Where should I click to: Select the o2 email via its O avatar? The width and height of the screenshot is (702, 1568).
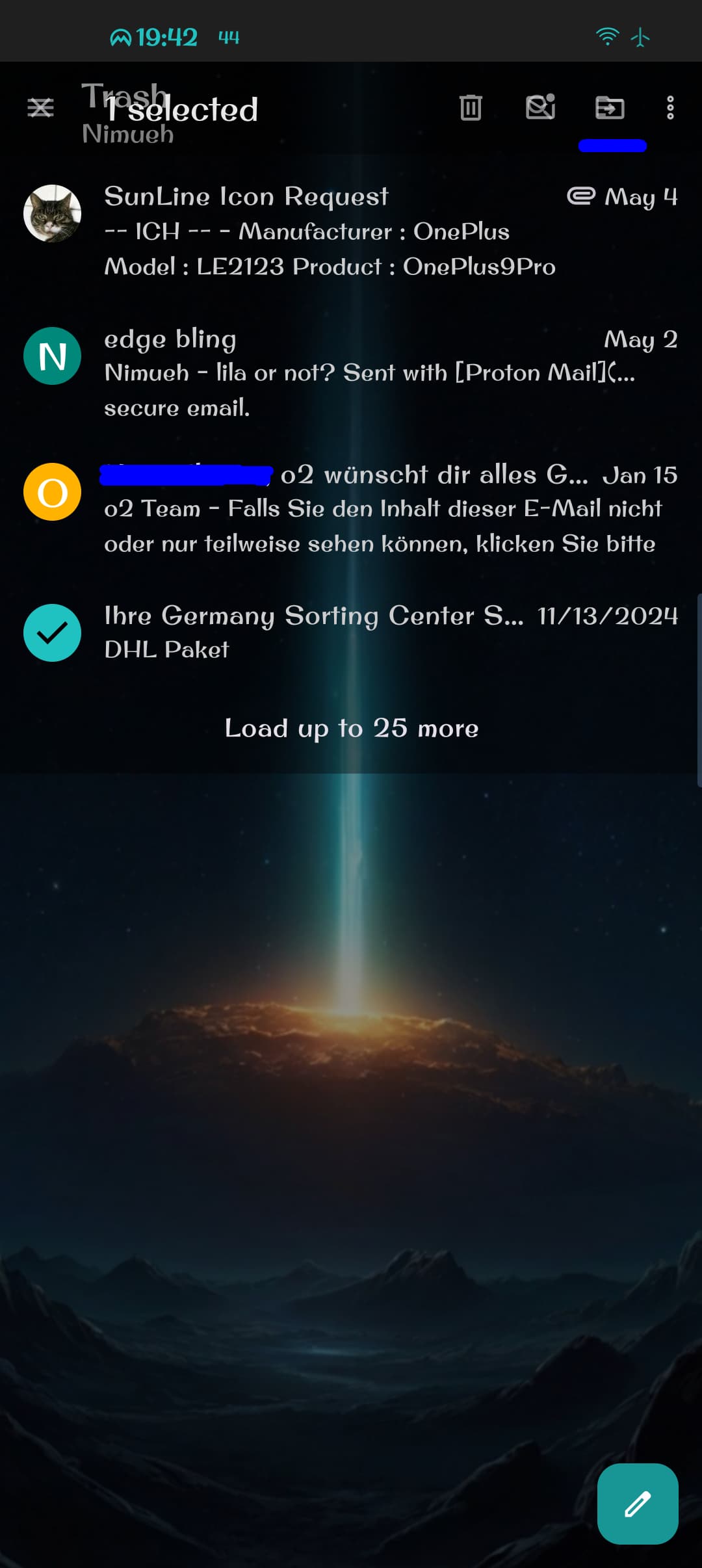[52, 492]
